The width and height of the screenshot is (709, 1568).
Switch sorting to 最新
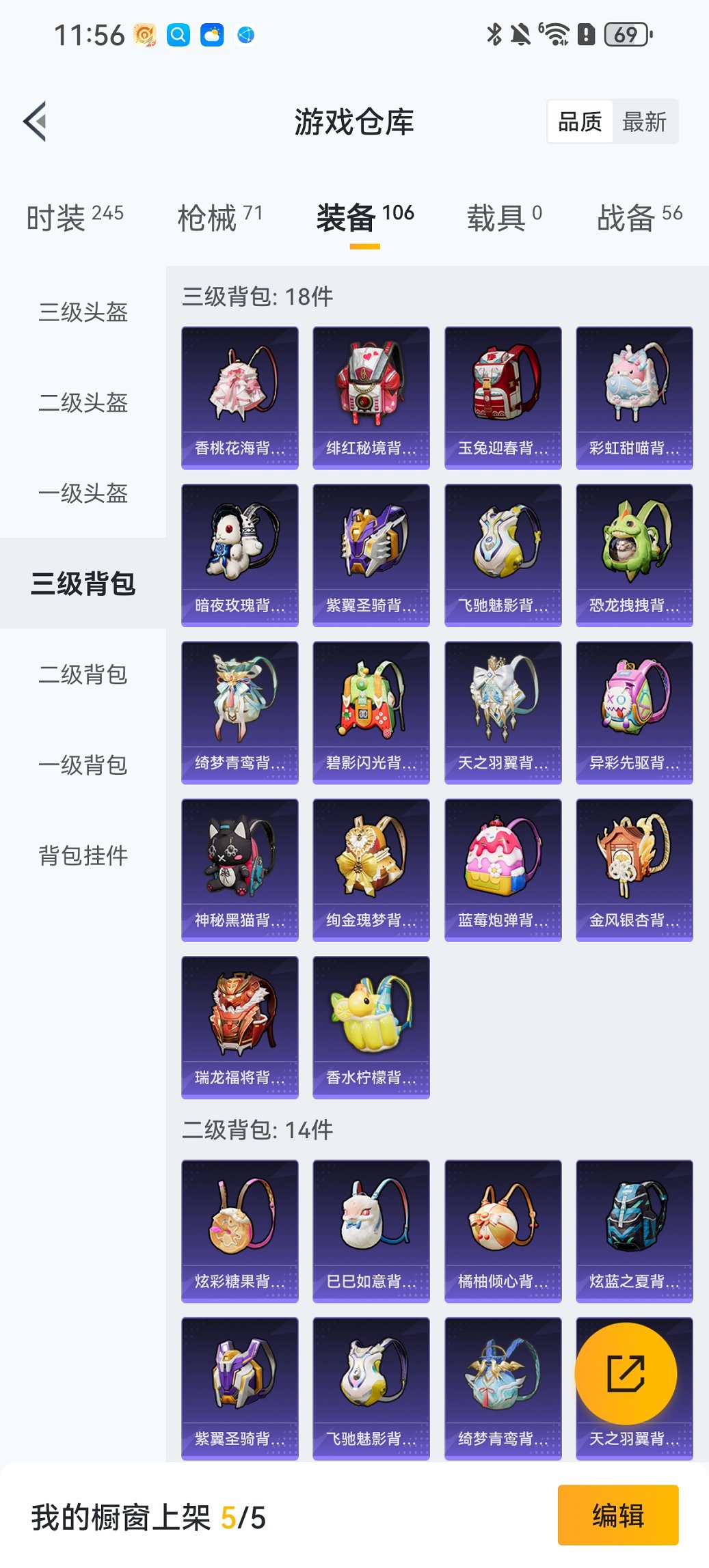[x=645, y=121]
